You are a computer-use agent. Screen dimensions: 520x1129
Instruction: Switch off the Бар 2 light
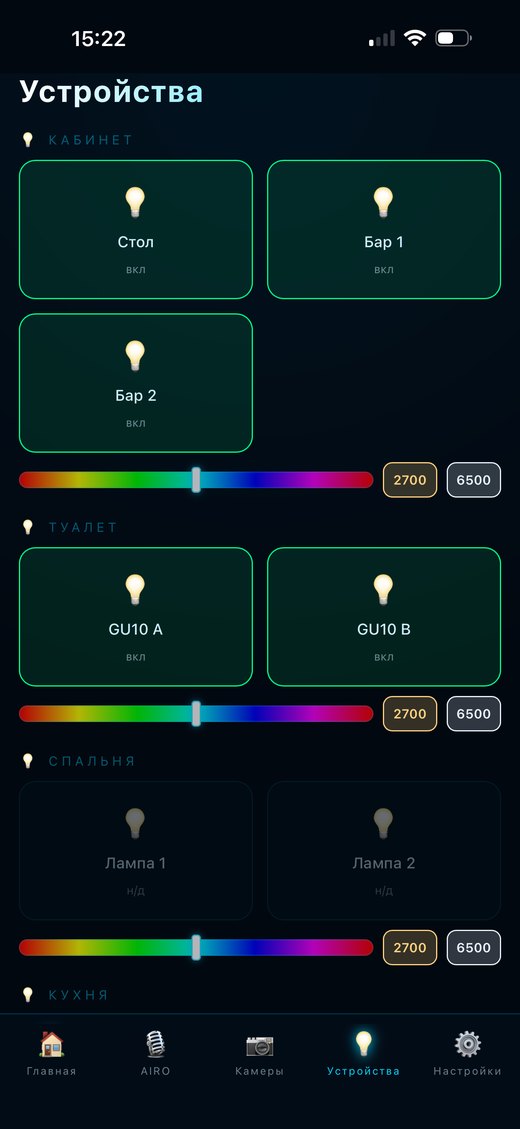point(135,382)
